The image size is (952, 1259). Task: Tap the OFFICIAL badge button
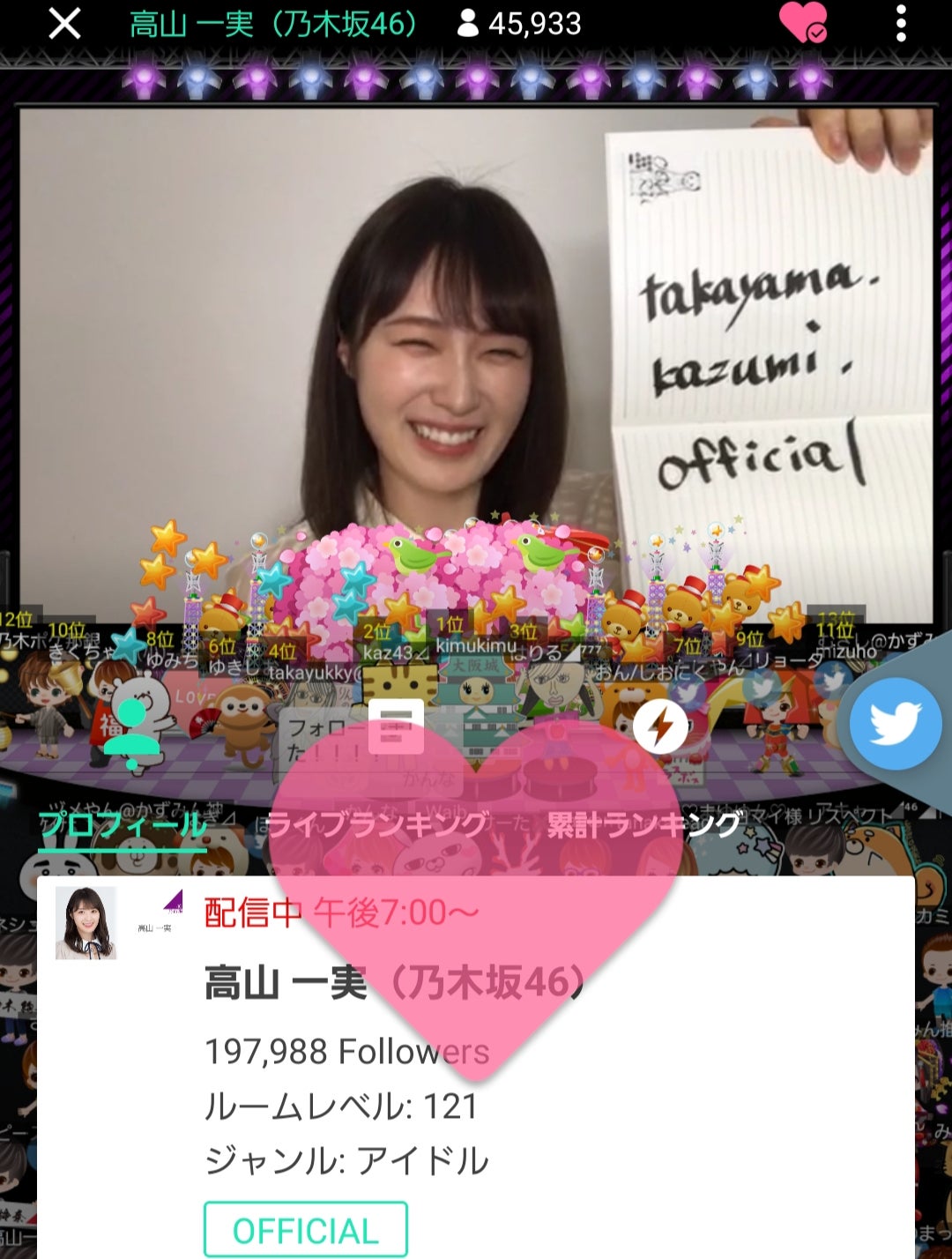[305, 1230]
